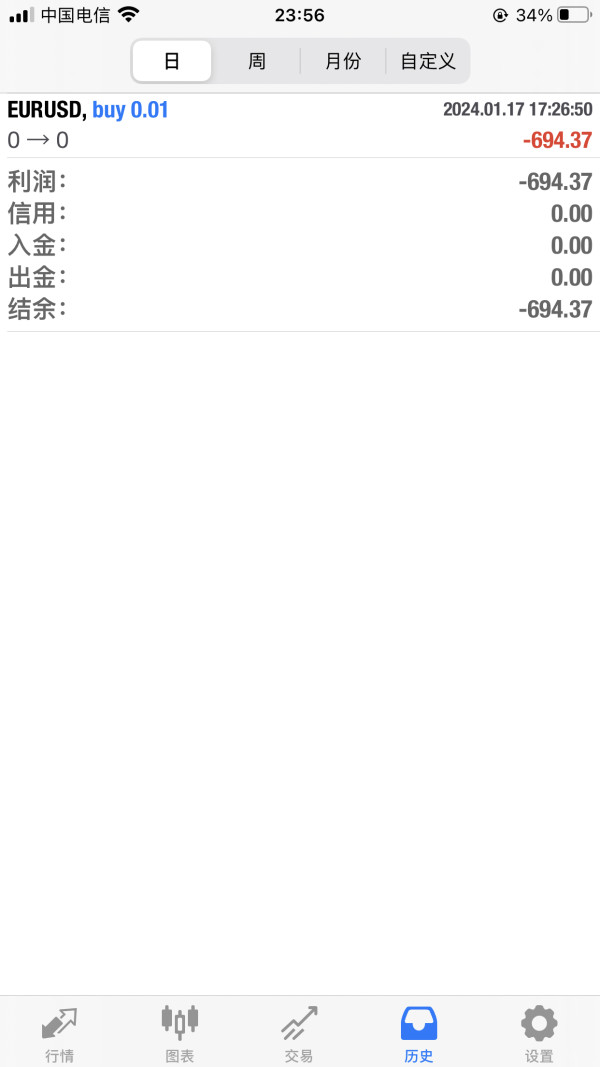Switch to the 周 (week) period

(256, 61)
